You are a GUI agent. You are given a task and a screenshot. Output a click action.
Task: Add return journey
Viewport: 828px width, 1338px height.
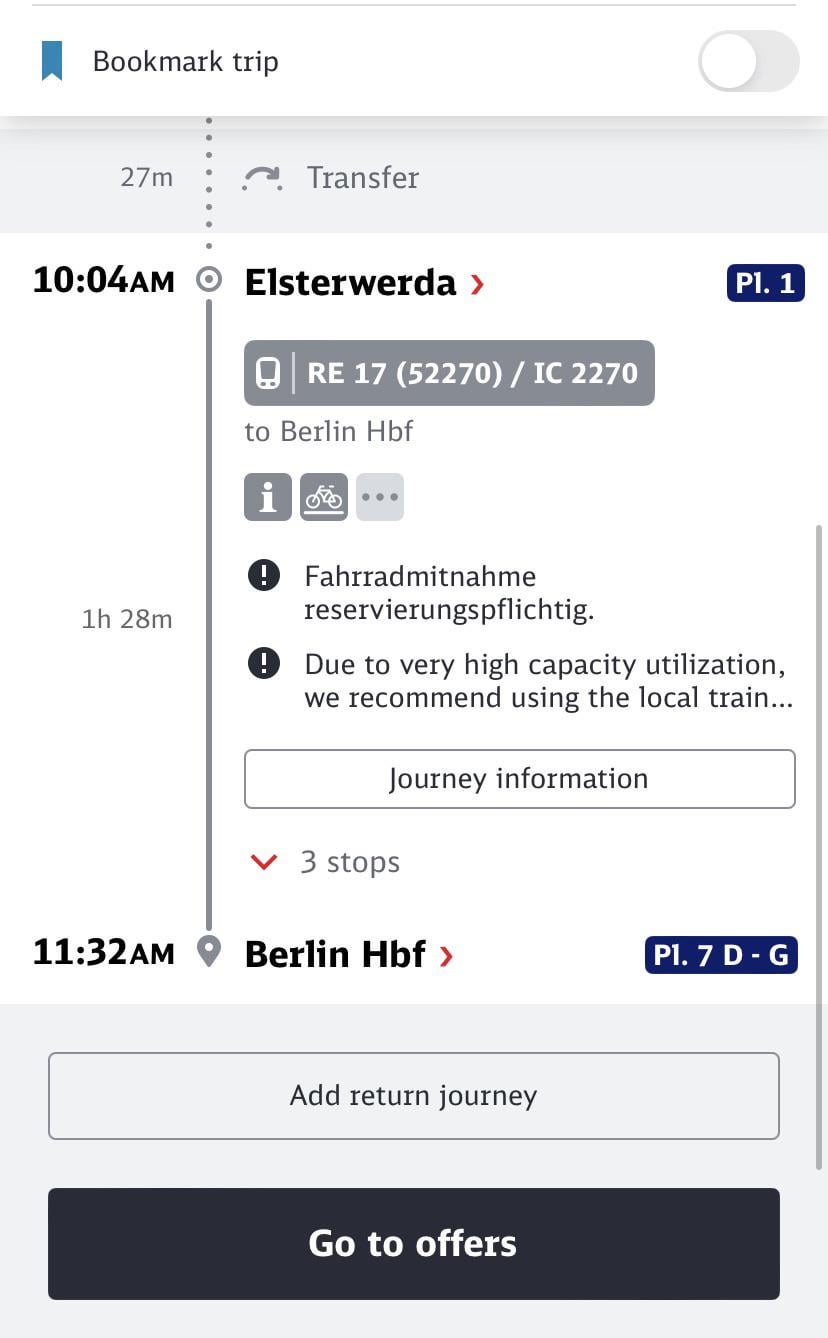414,1096
